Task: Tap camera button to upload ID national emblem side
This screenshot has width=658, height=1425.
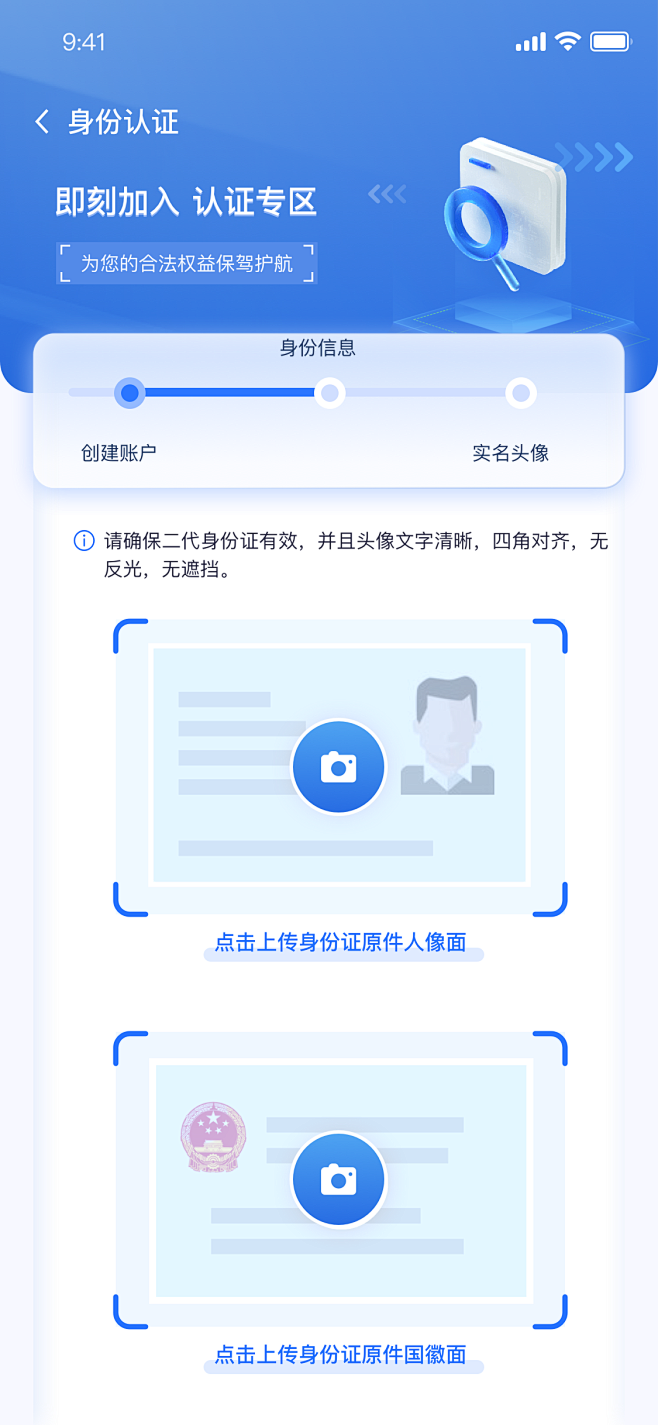Action: click(x=338, y=1179)
